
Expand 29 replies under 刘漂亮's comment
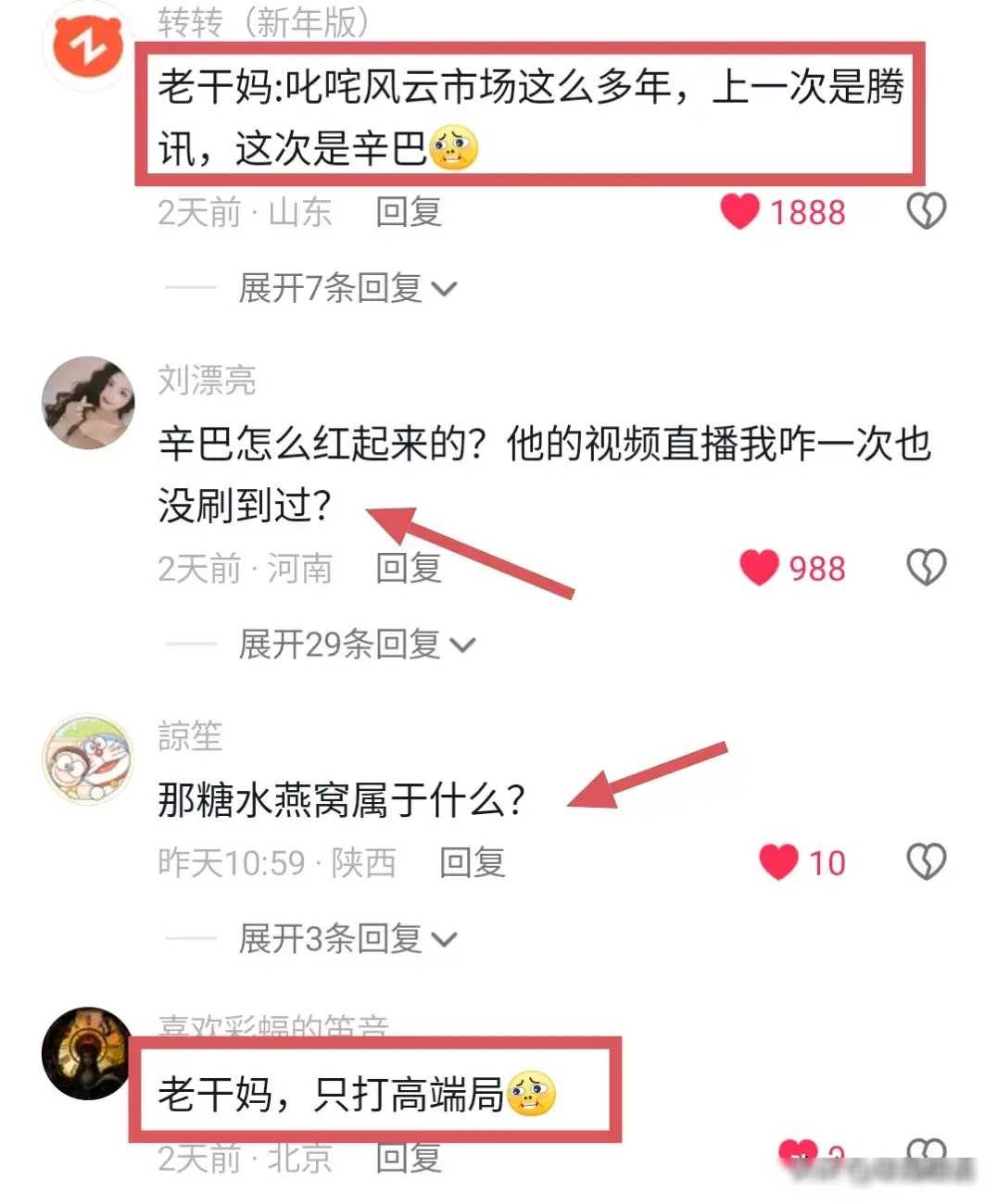[357, 644]
